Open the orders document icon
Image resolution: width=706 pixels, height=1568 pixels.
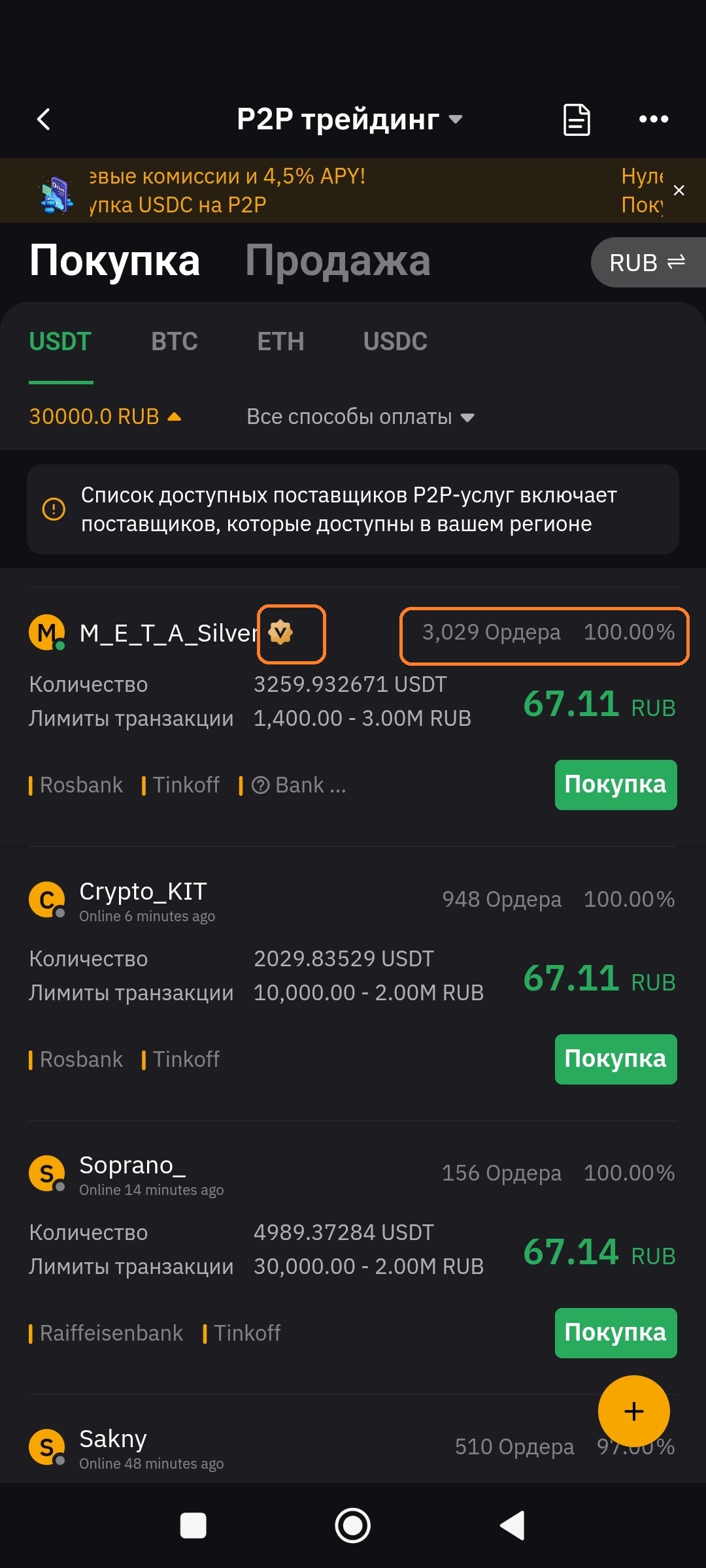577,120
